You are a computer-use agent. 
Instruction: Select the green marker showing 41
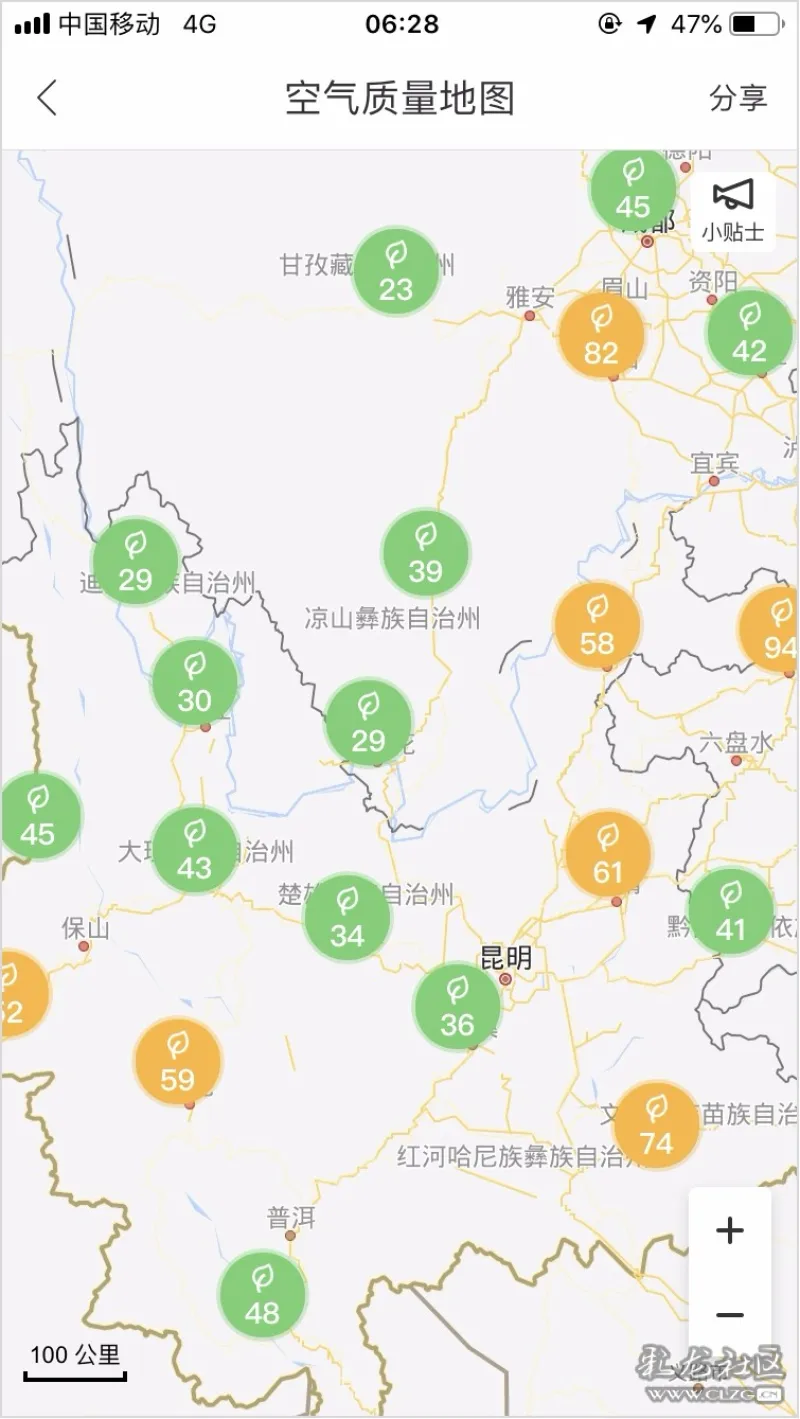(x=731, y=912)
